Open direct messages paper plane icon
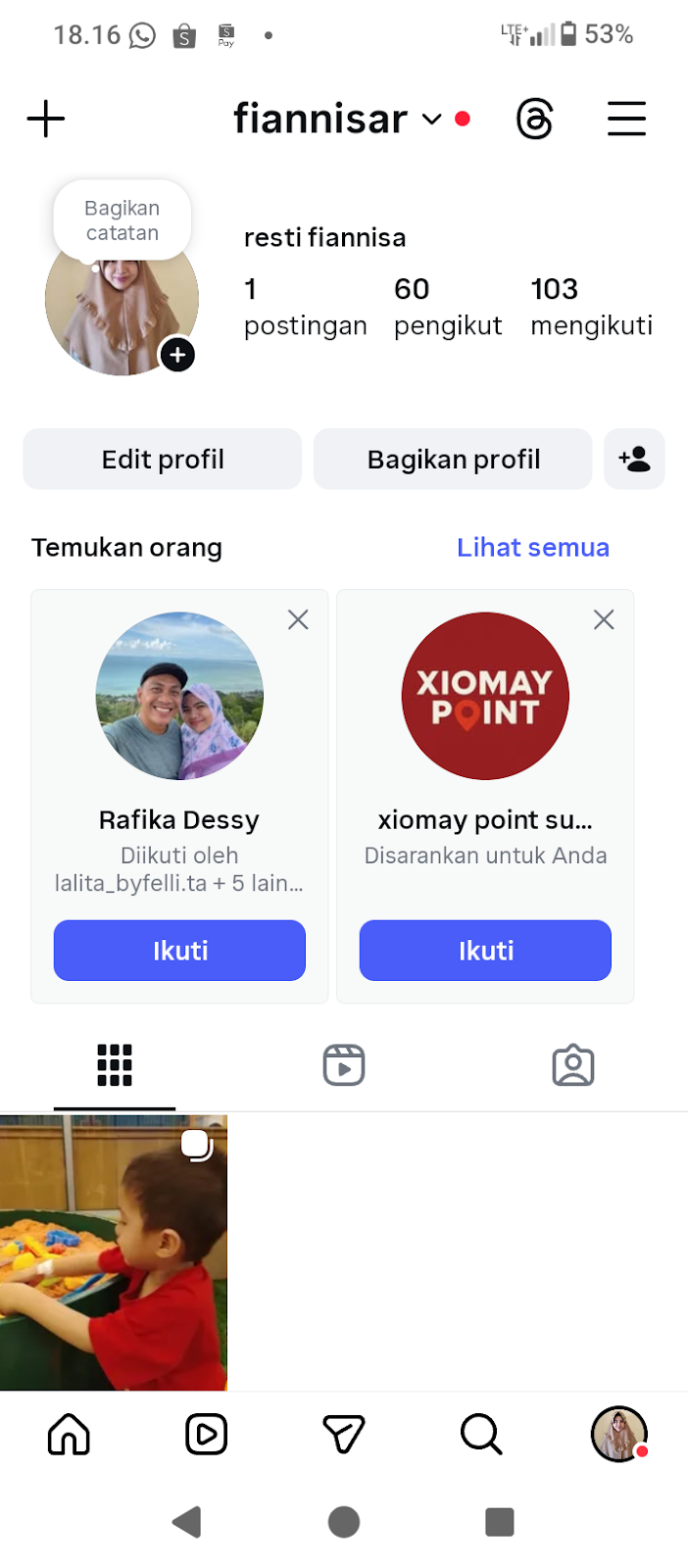The image size is (688, 1568). pos(344,1435)
